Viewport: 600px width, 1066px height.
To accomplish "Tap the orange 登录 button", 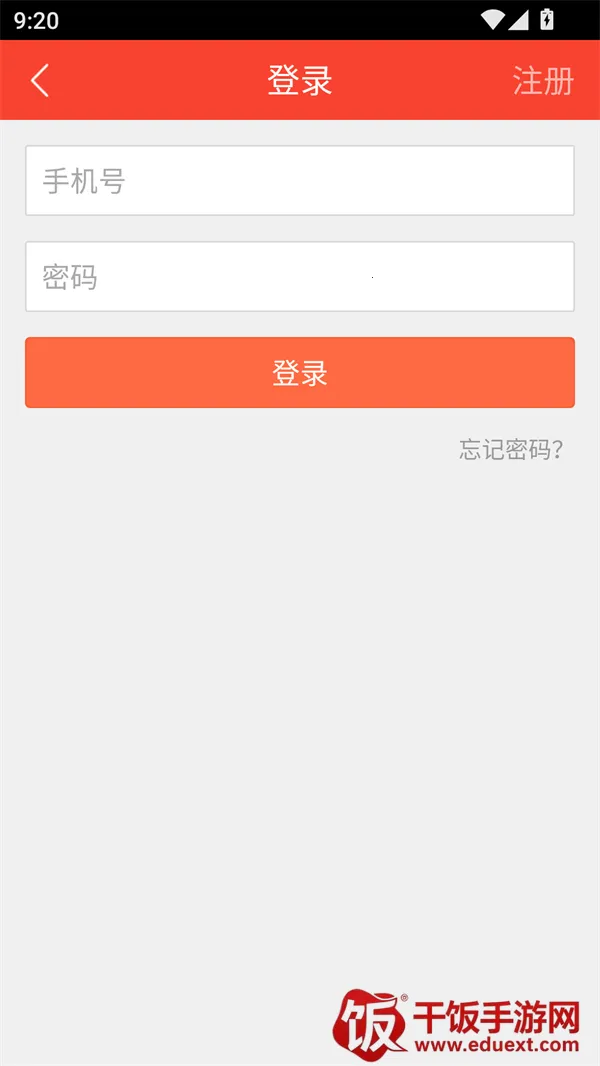I will pos(300,373).
